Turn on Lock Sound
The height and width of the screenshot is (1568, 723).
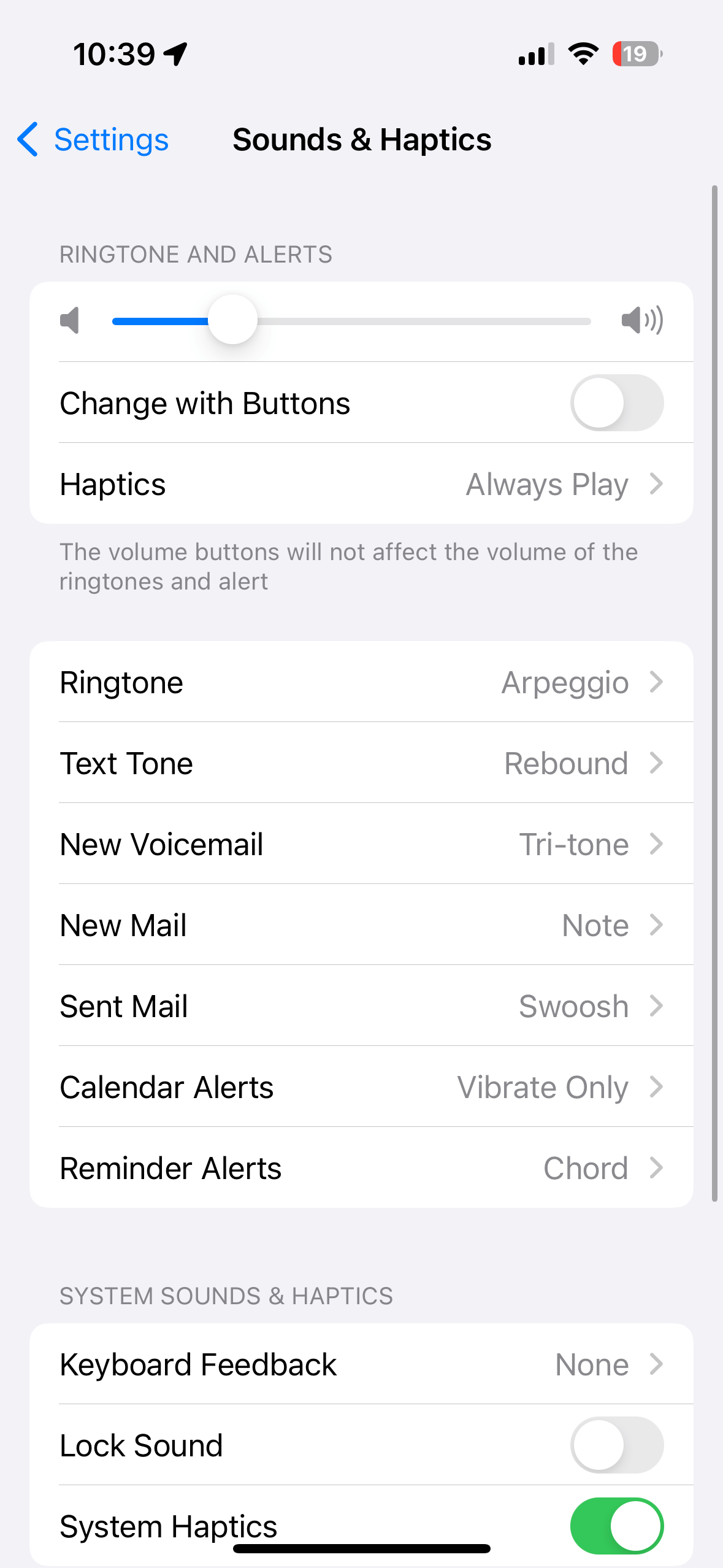tap(617, 1445)
